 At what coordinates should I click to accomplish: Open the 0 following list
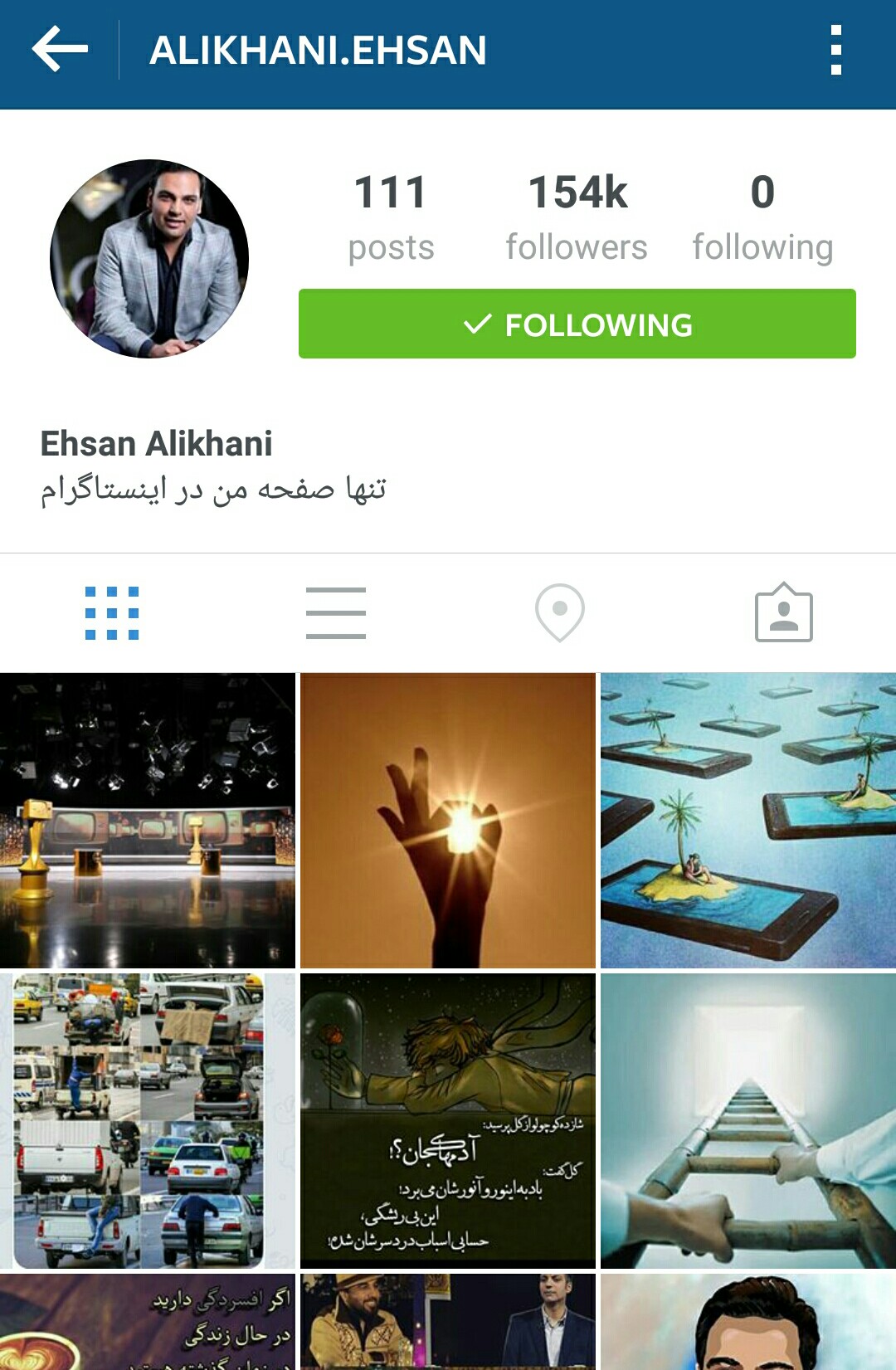pos(762,216)
